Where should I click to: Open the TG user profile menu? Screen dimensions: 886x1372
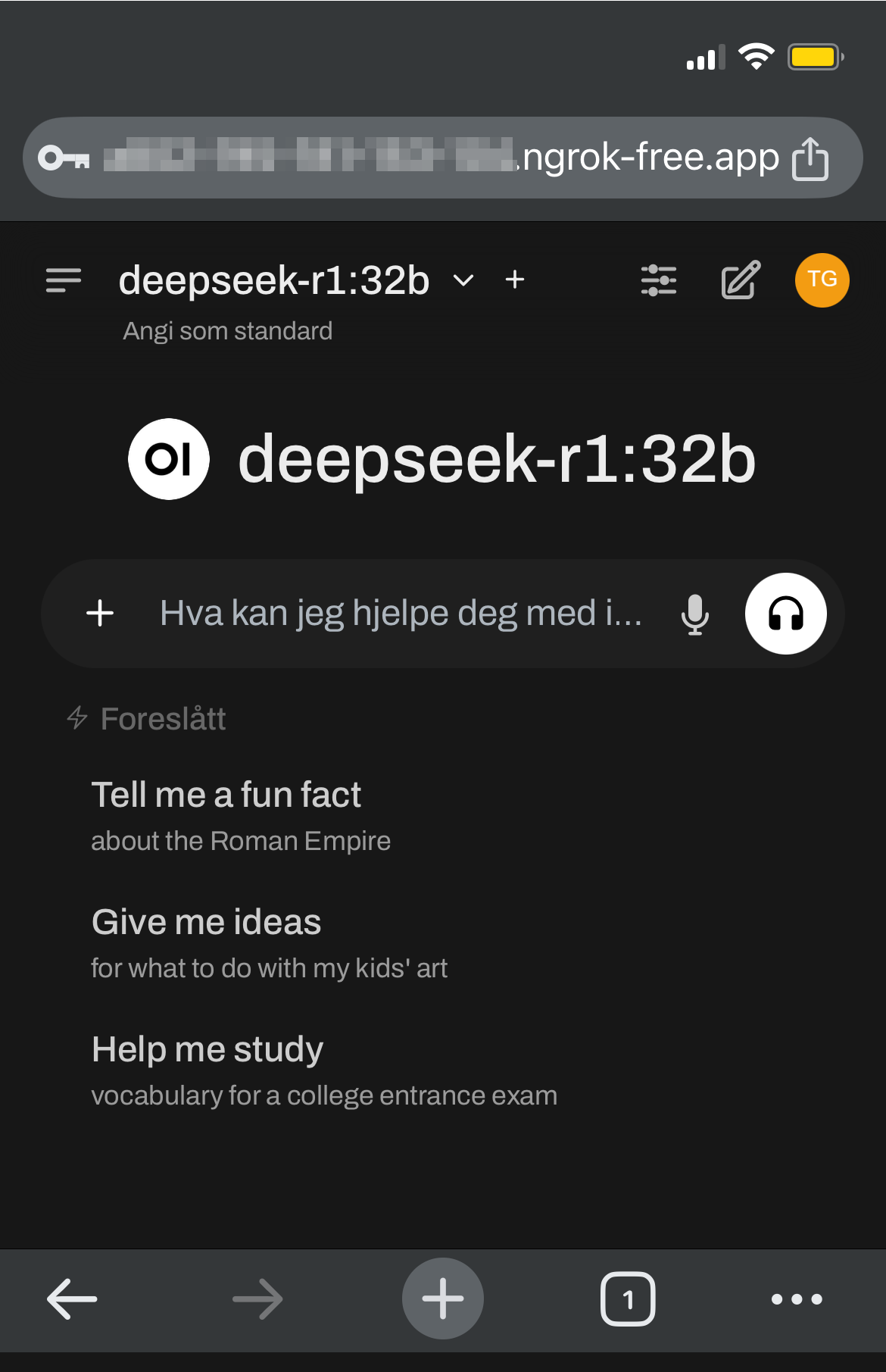coord(822,280)
